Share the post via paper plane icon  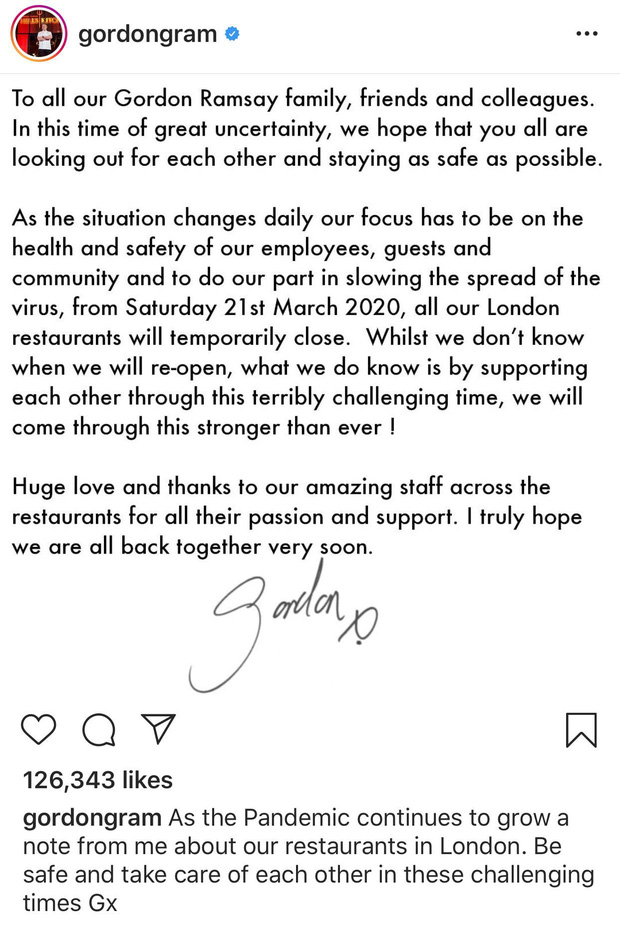158,729
